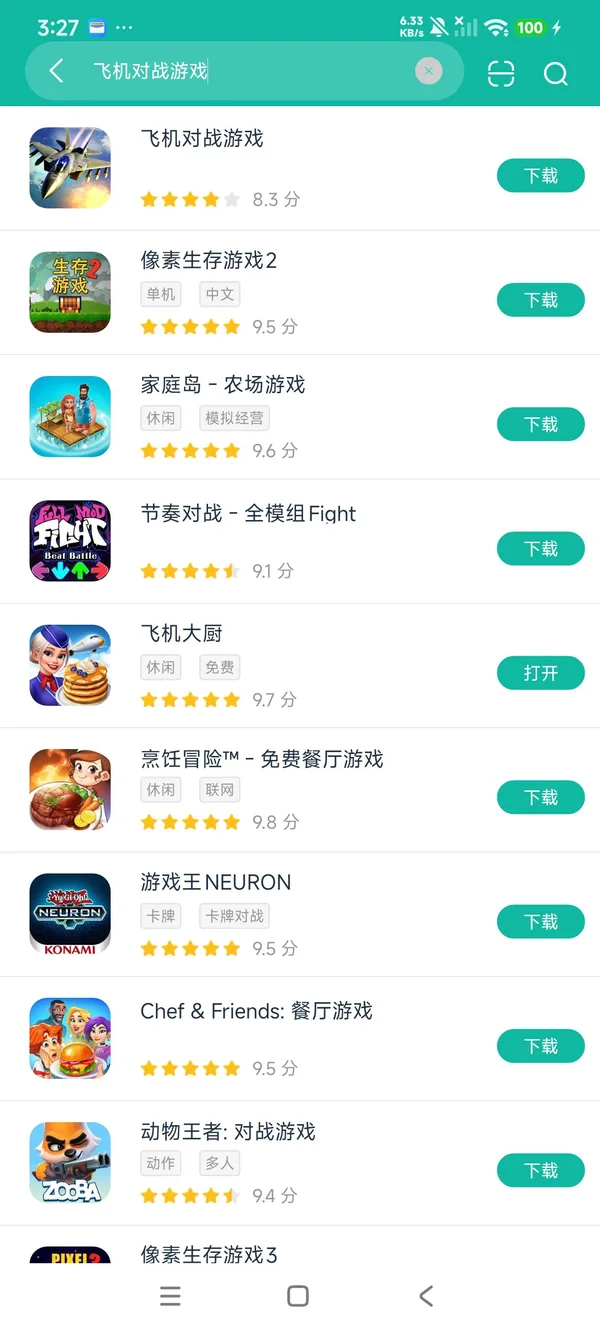The width and height of the screenshot is (600, 1333).
Task: Open the 飞机大厨 listing details
Action: (182, 634)
